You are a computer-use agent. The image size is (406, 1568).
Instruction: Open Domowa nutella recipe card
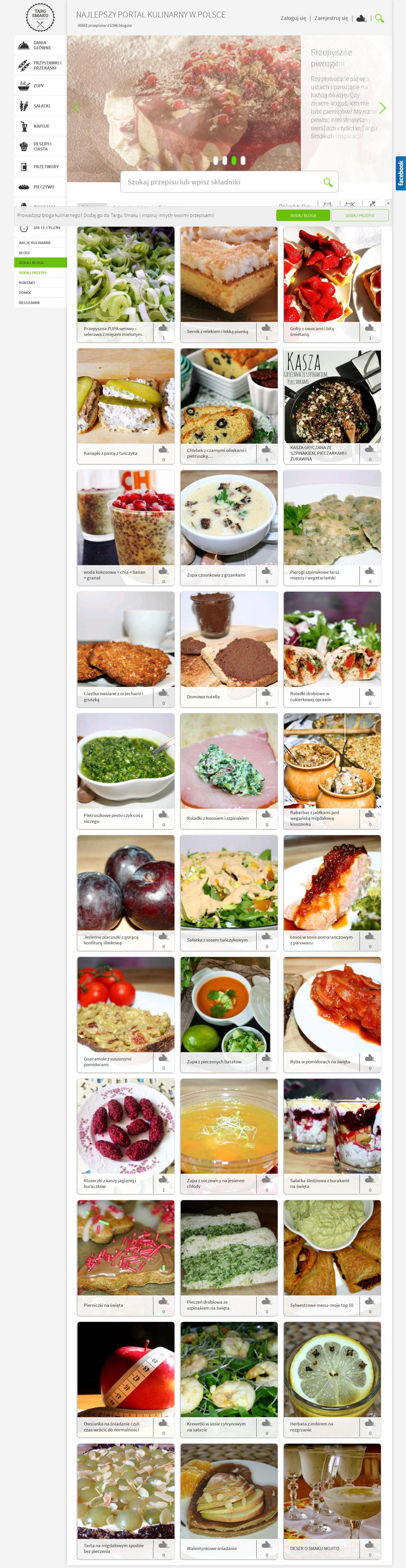coord(229,645)
